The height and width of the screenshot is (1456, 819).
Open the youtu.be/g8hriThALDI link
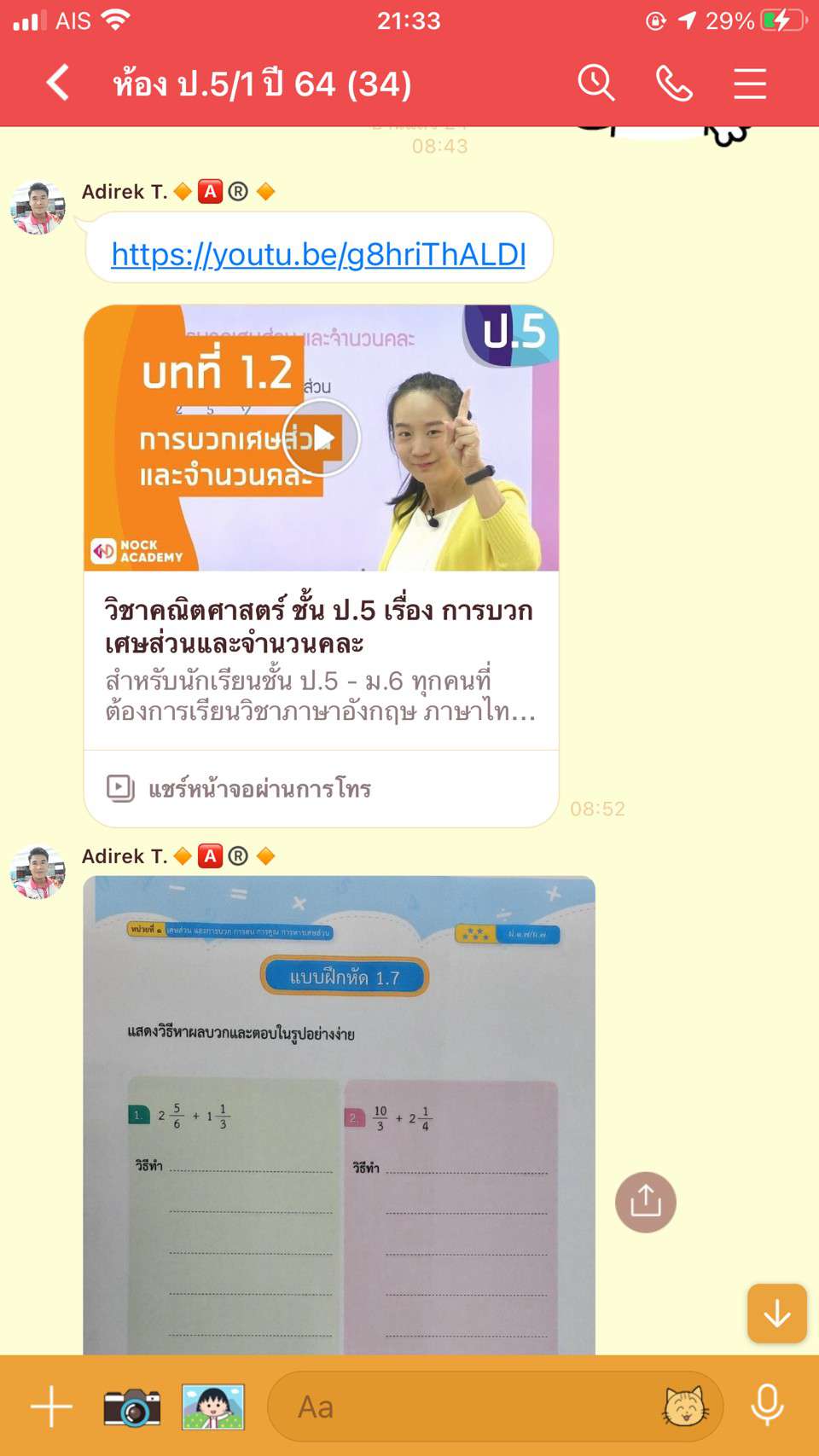pos(318,254)
